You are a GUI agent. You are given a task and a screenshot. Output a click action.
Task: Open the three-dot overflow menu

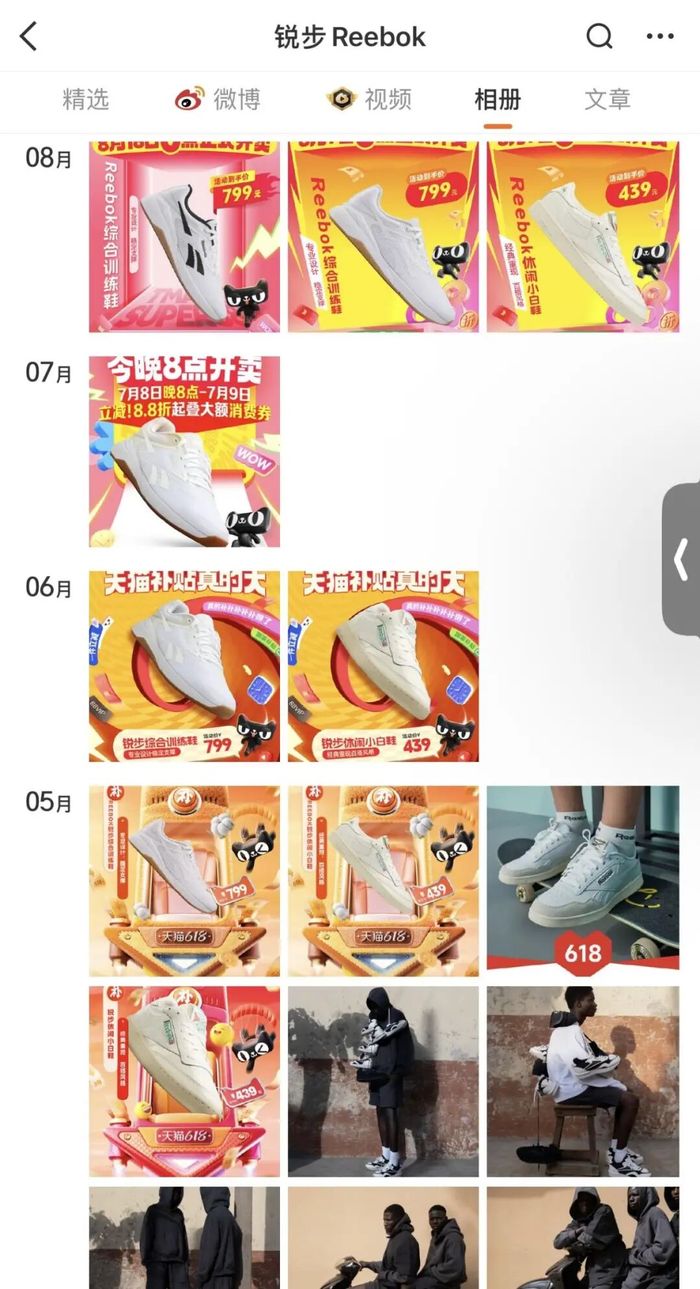tap(660, 37)
